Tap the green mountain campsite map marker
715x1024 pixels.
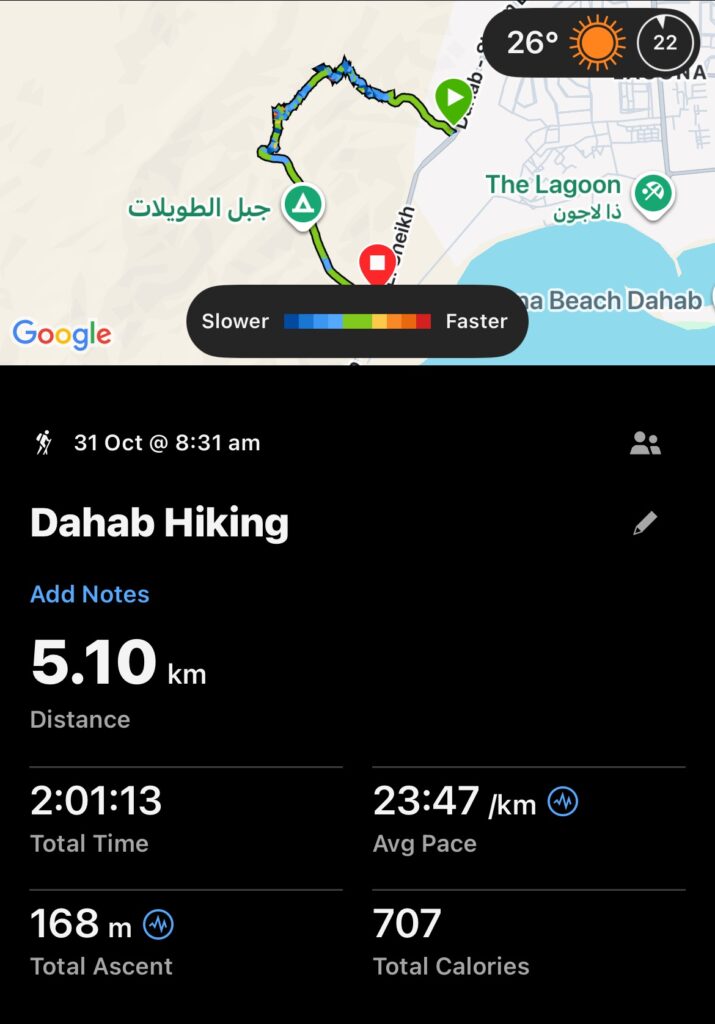[301, 205]
